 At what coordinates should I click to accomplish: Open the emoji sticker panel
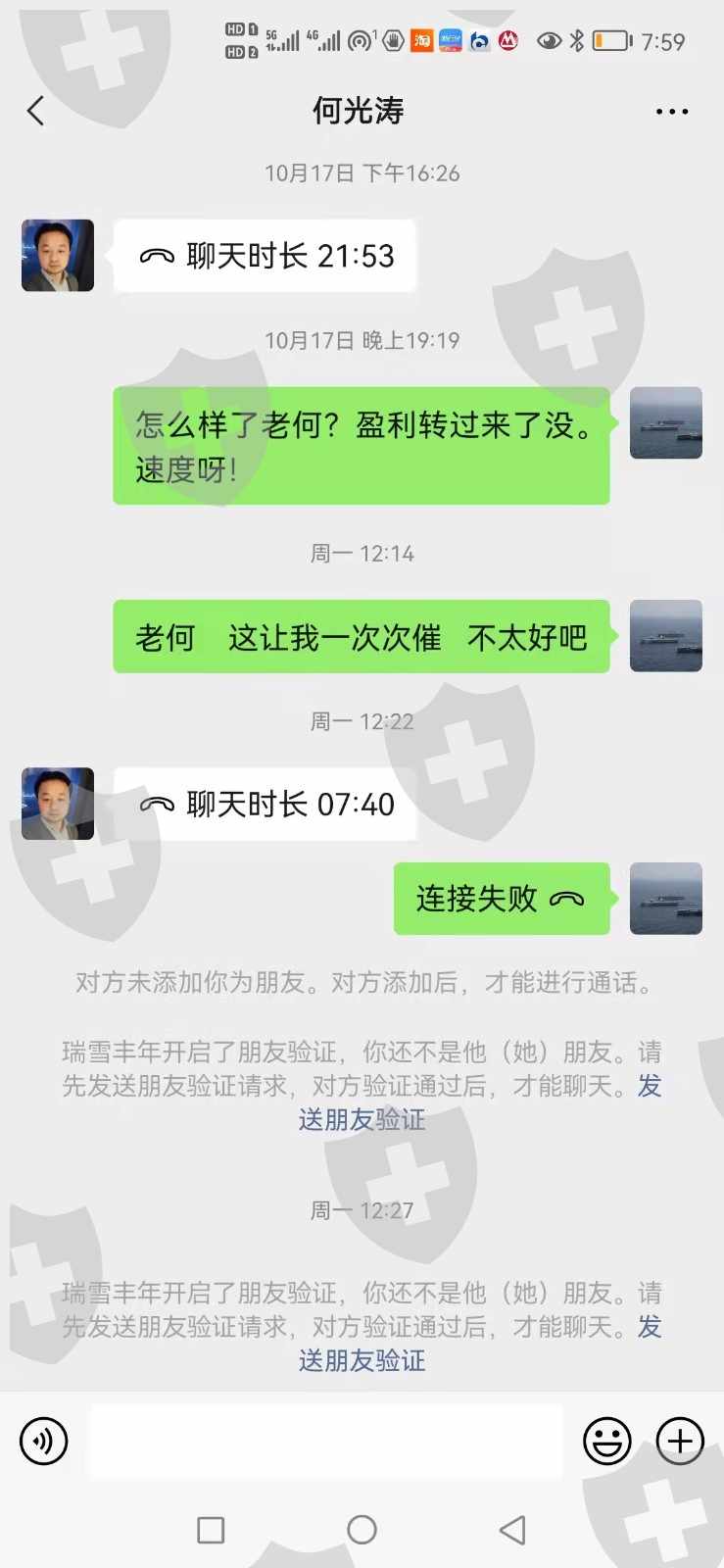tap(607, 1442)
